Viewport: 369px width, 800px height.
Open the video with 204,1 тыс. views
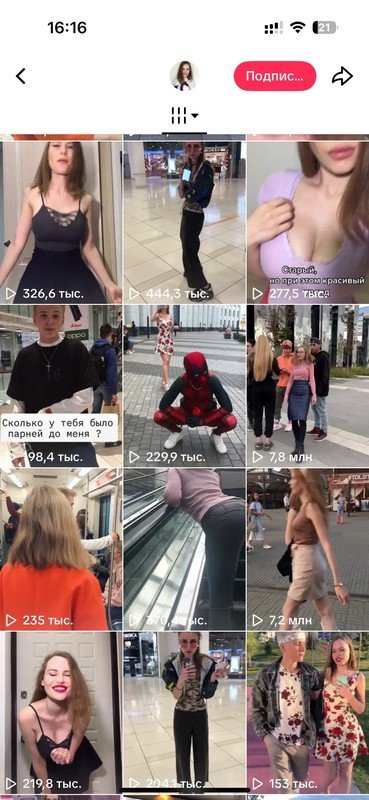coord(184,713)
